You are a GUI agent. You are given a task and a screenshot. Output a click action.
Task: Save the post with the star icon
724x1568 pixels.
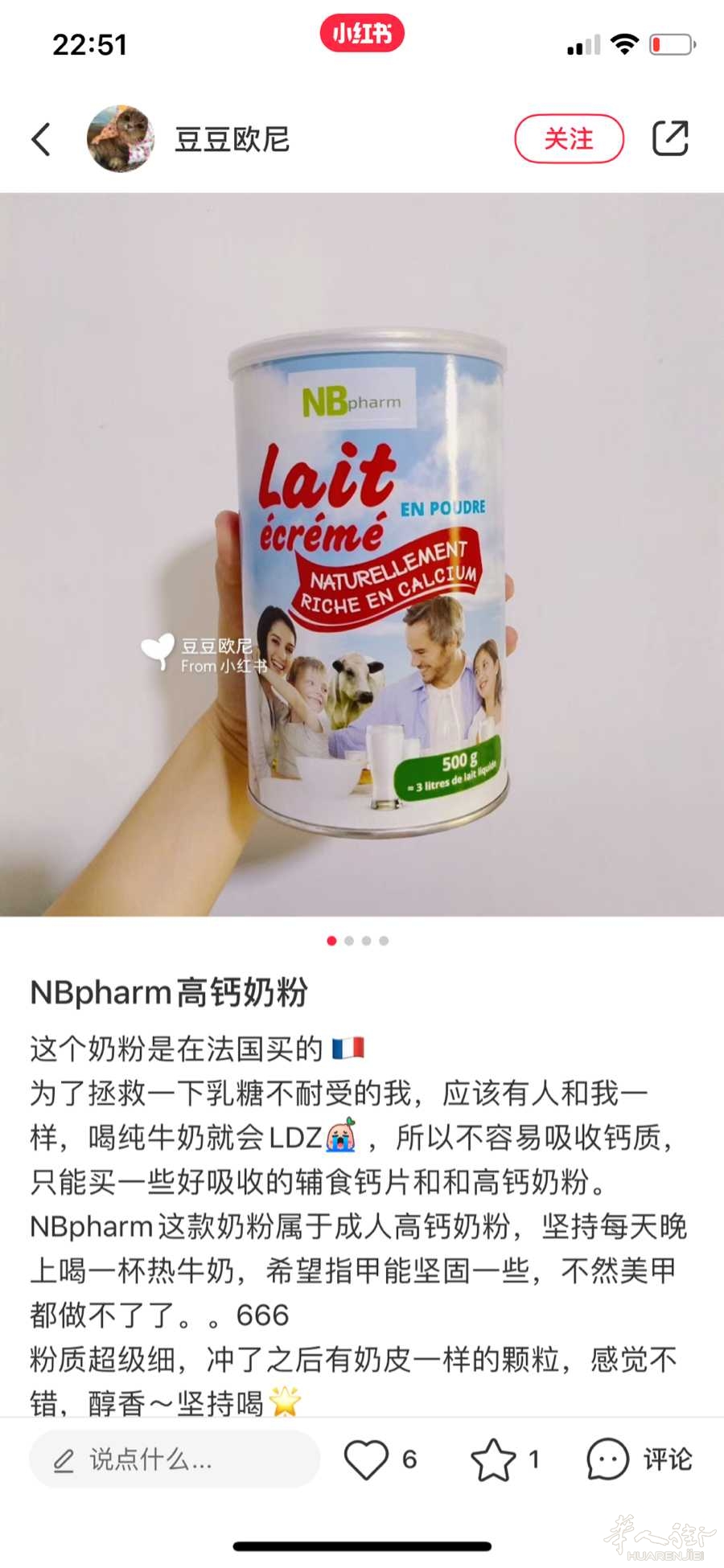coord(493,1459)
